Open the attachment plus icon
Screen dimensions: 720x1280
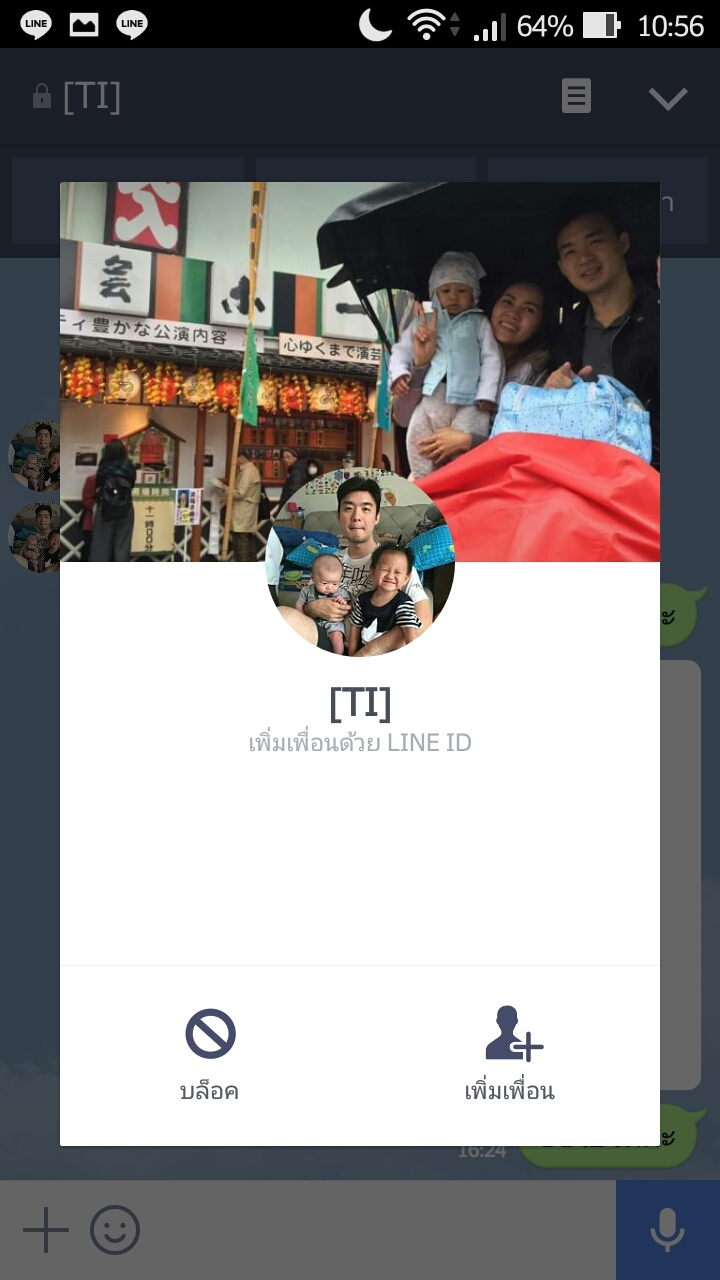coord(46,1230)
